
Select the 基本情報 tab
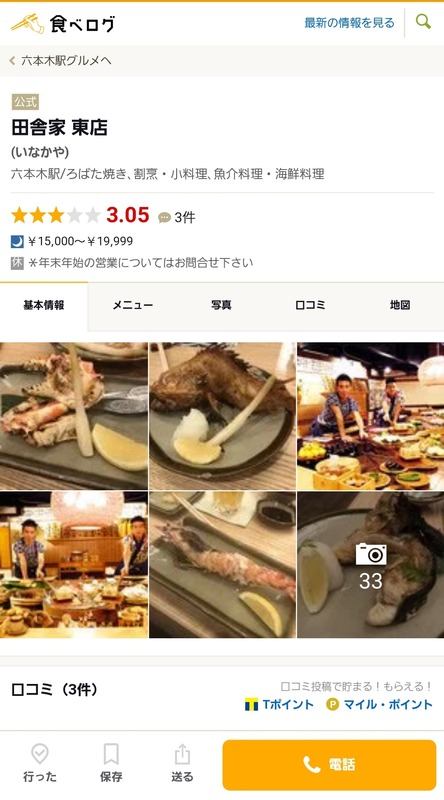tap(44, 305)
